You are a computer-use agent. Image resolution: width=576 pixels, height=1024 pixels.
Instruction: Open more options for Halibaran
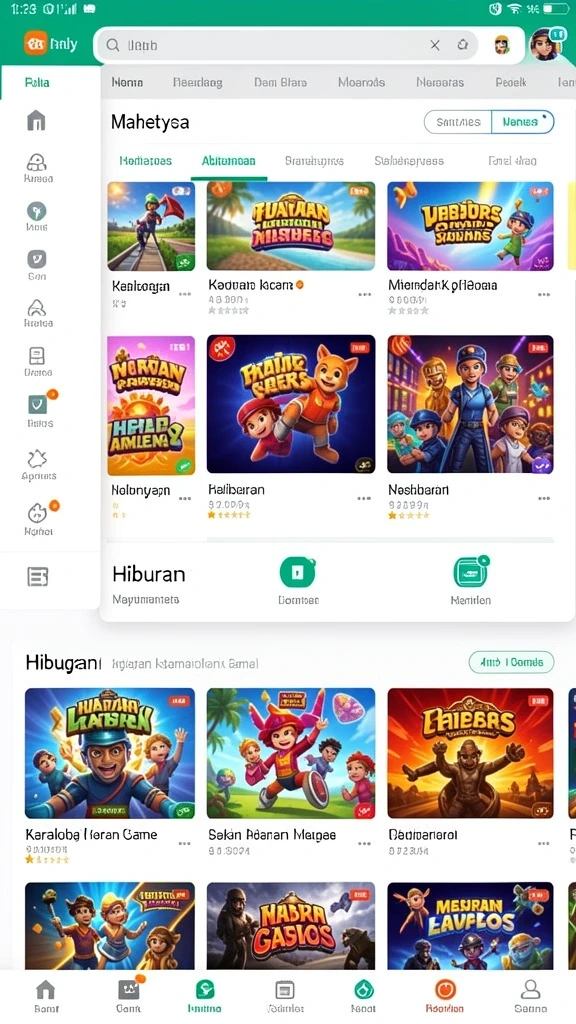click(364, 498)
